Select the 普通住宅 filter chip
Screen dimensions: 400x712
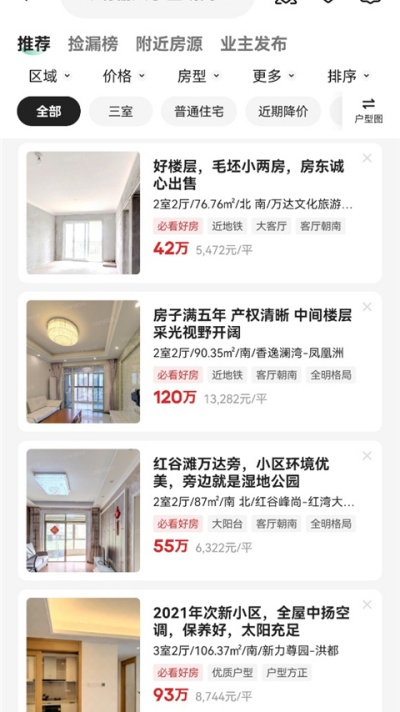199,111
